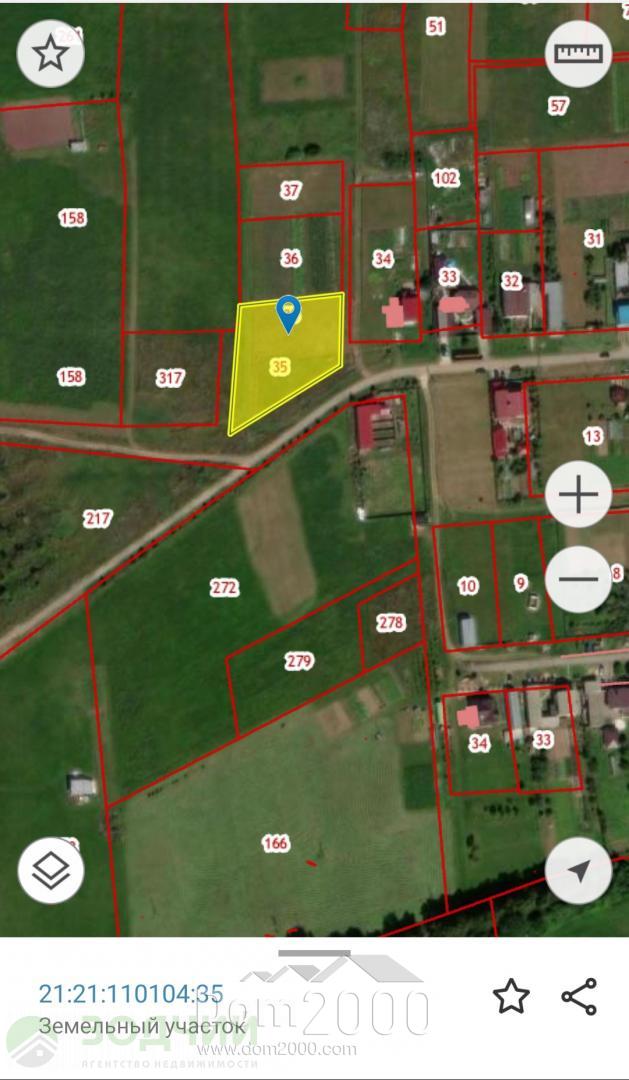Open the map layers selector

[51, 871]
